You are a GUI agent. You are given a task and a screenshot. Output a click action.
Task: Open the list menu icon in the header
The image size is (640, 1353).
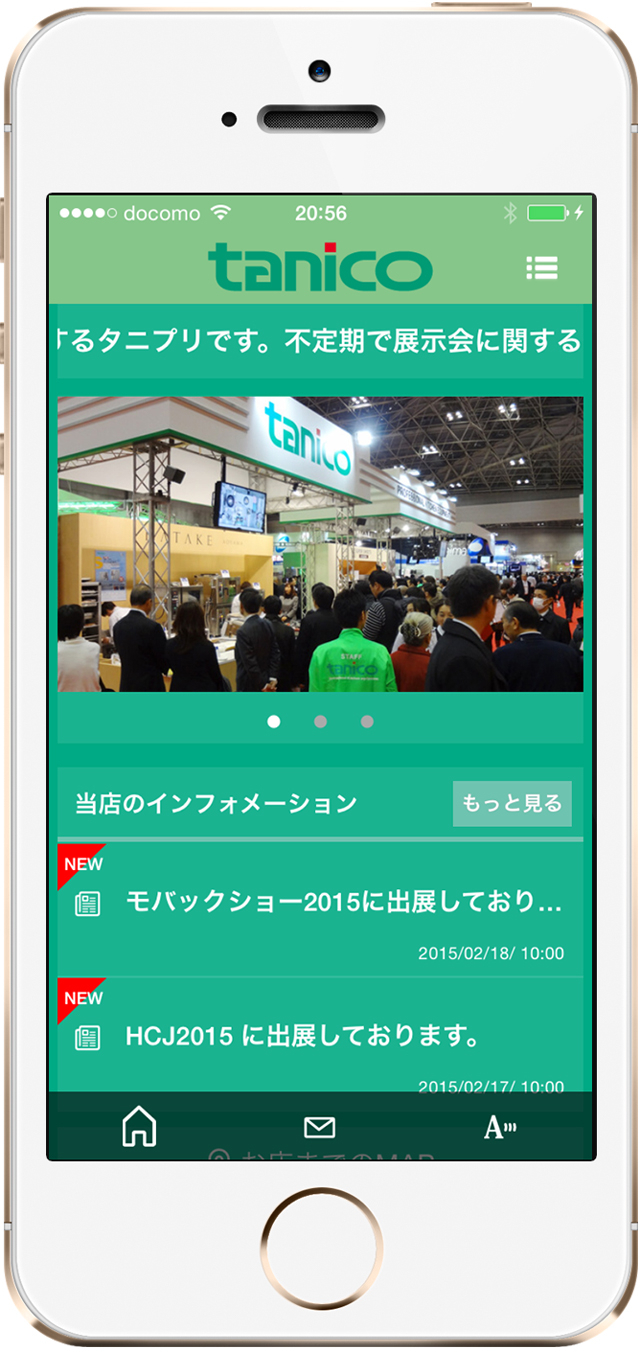pos(541,267)
